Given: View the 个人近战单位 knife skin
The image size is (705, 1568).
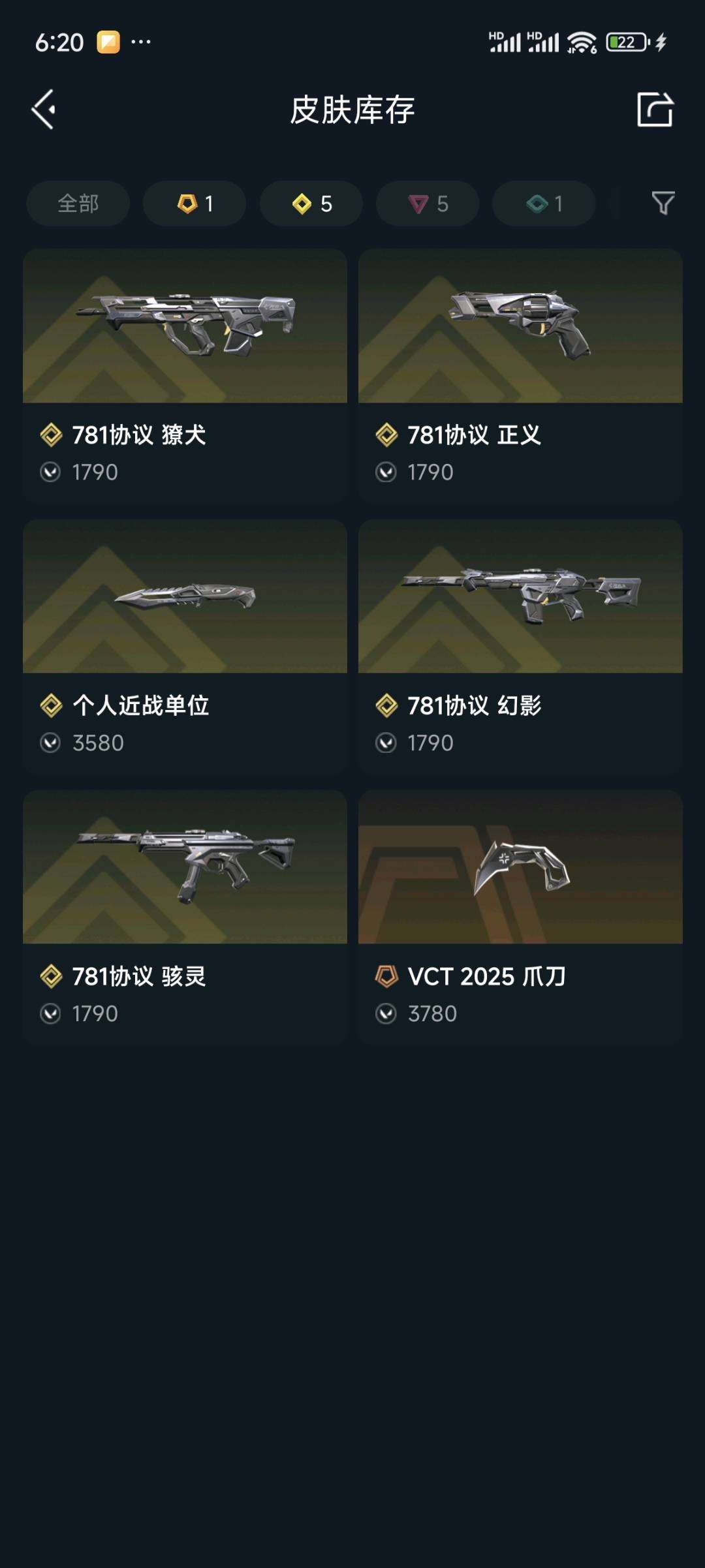Looking at the screenshot, I should coord(185,646).
